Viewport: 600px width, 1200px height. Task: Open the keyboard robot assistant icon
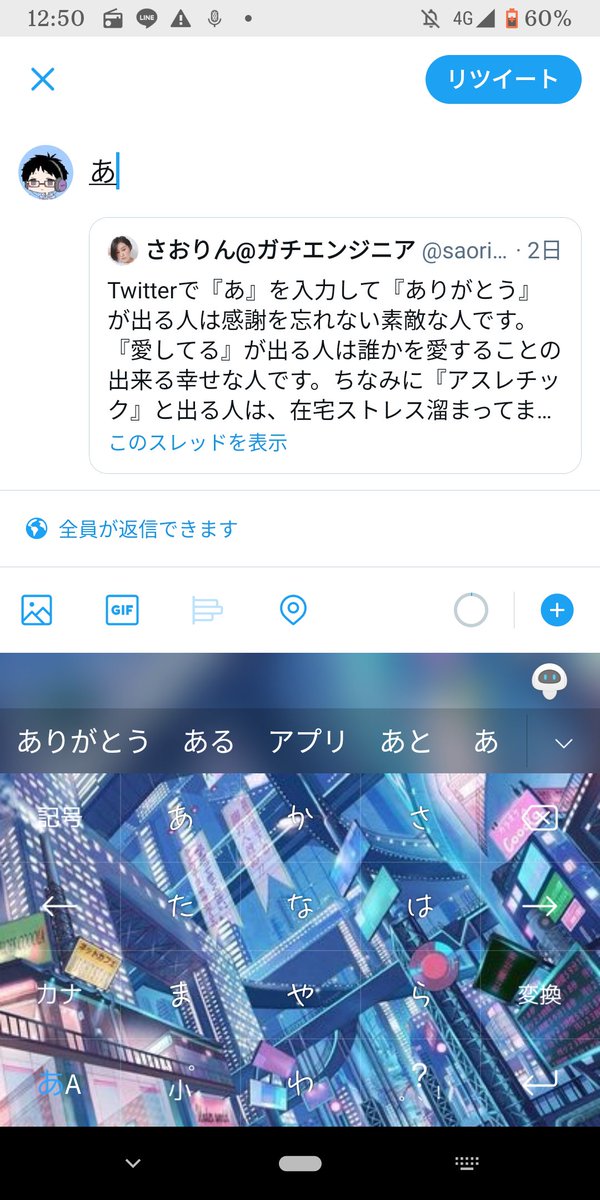(x=549, y=681)
